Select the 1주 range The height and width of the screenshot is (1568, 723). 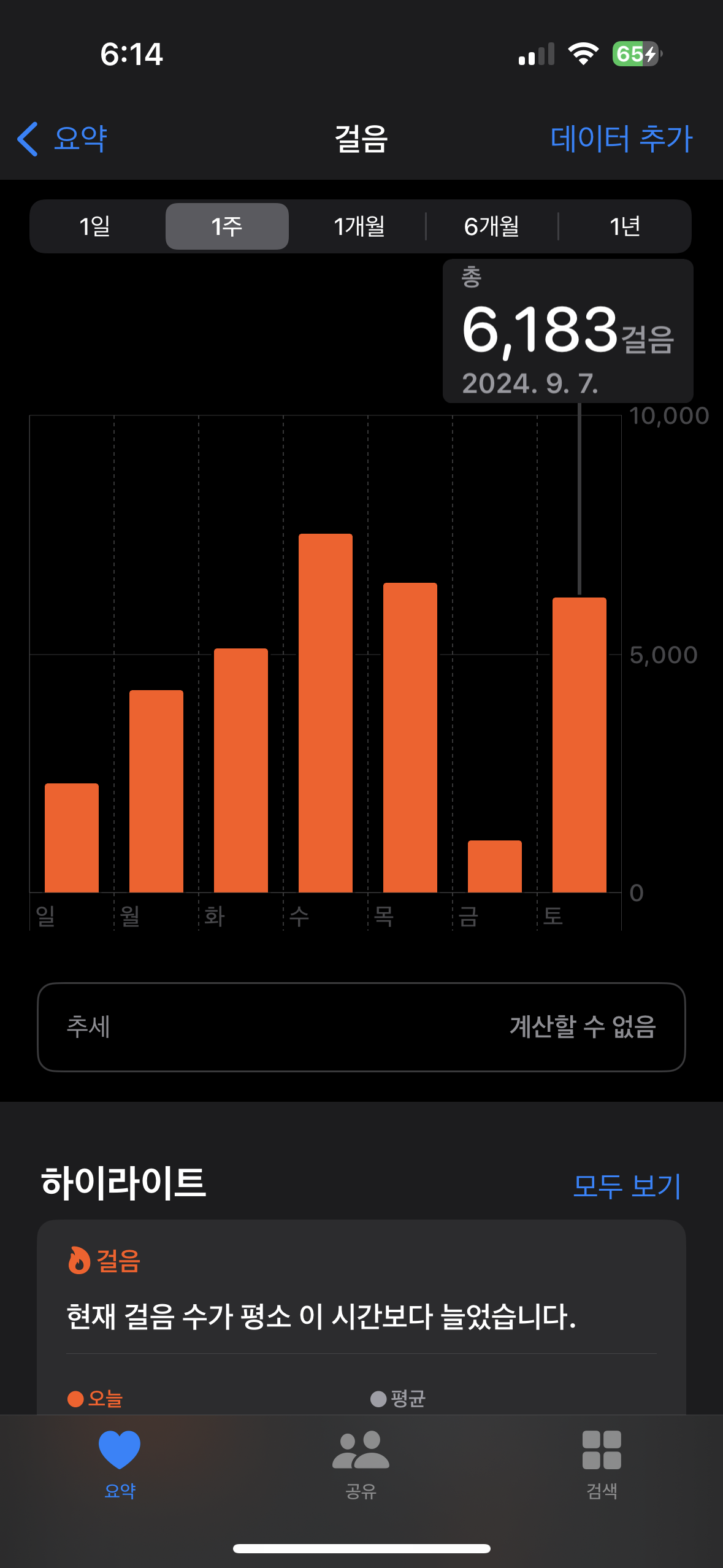point(227,226)
